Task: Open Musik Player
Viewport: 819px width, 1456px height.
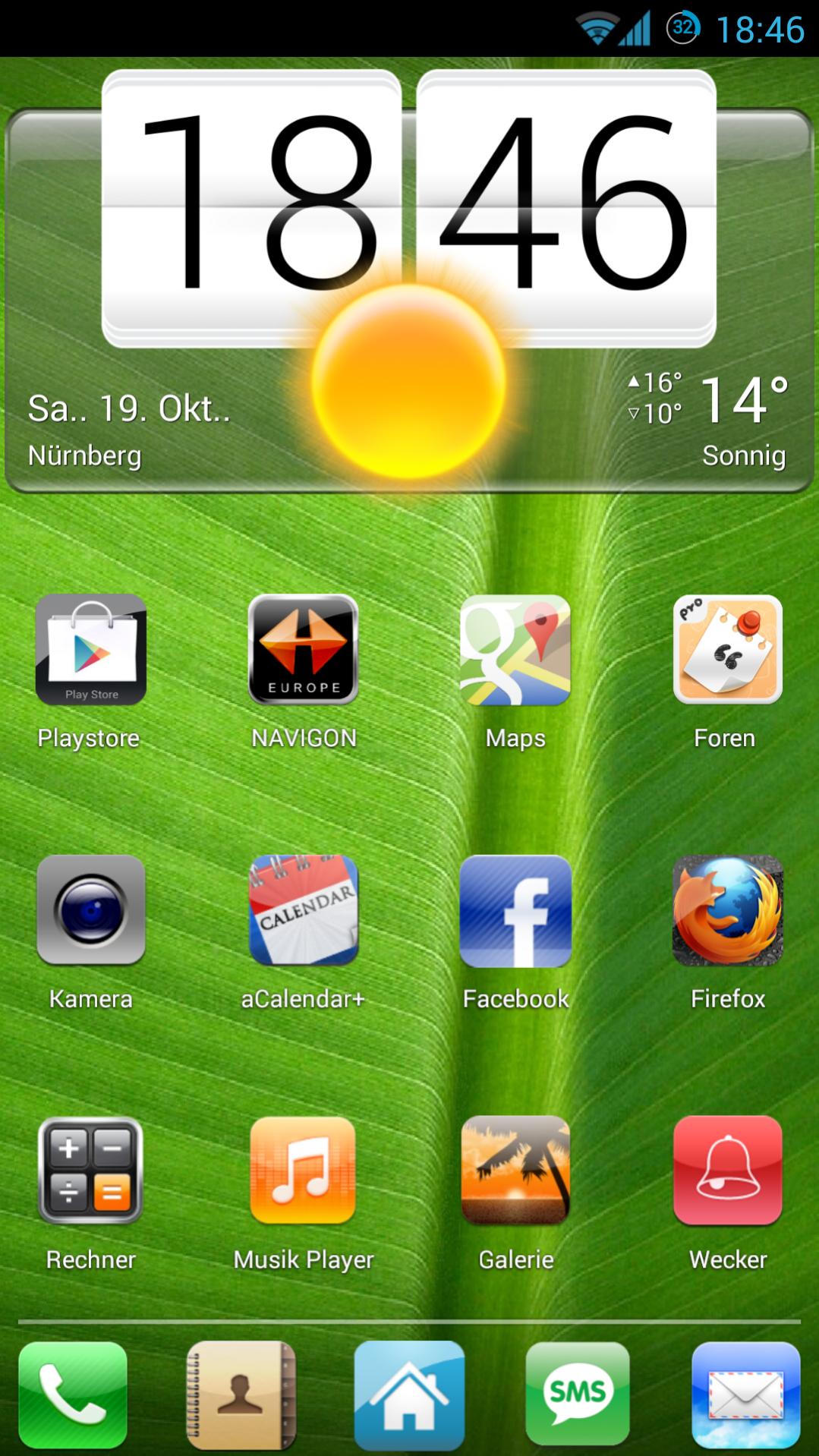Action: (x=303, y=1171)
